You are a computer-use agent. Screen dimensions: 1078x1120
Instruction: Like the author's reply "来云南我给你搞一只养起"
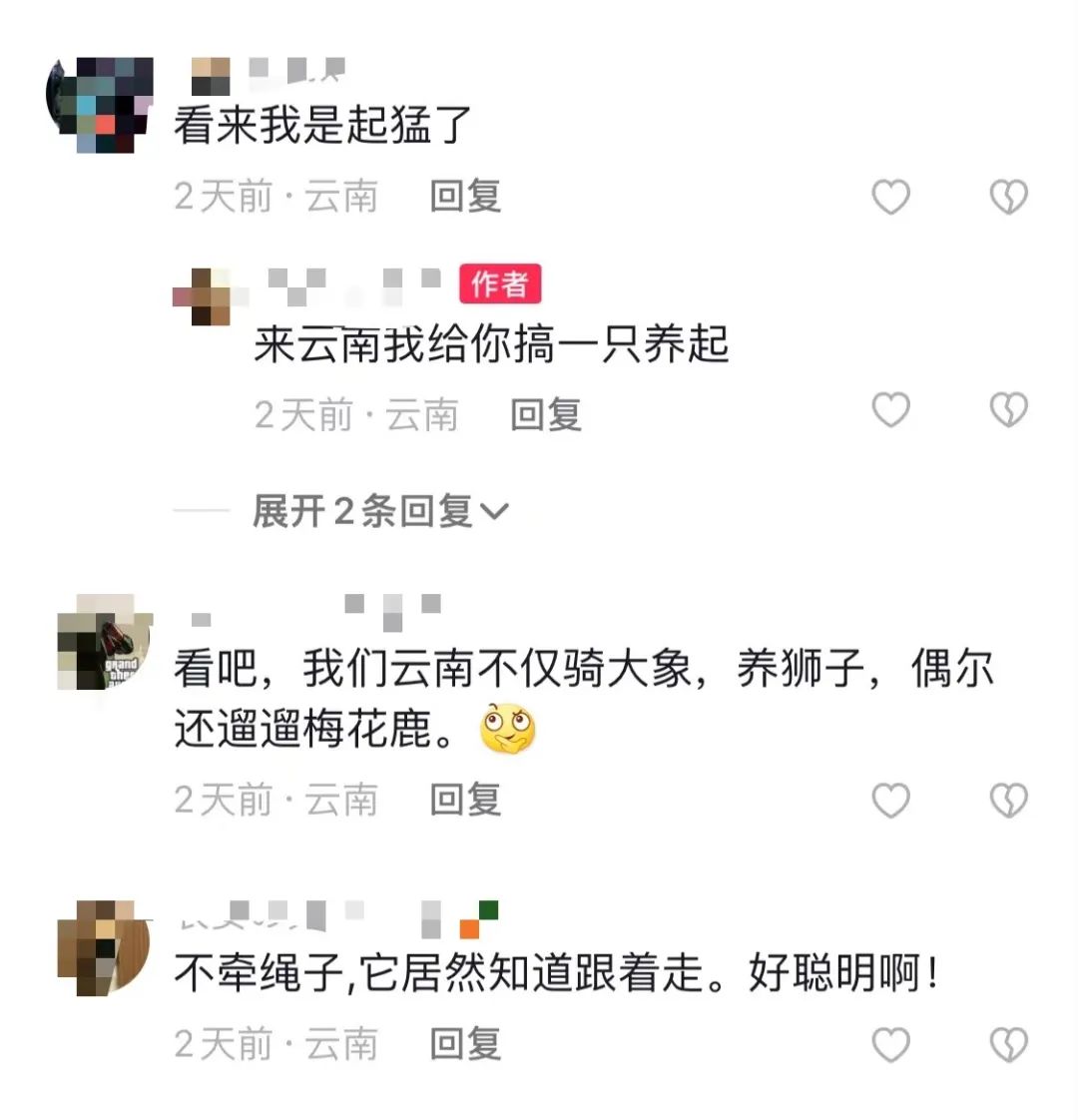(891, 410)
